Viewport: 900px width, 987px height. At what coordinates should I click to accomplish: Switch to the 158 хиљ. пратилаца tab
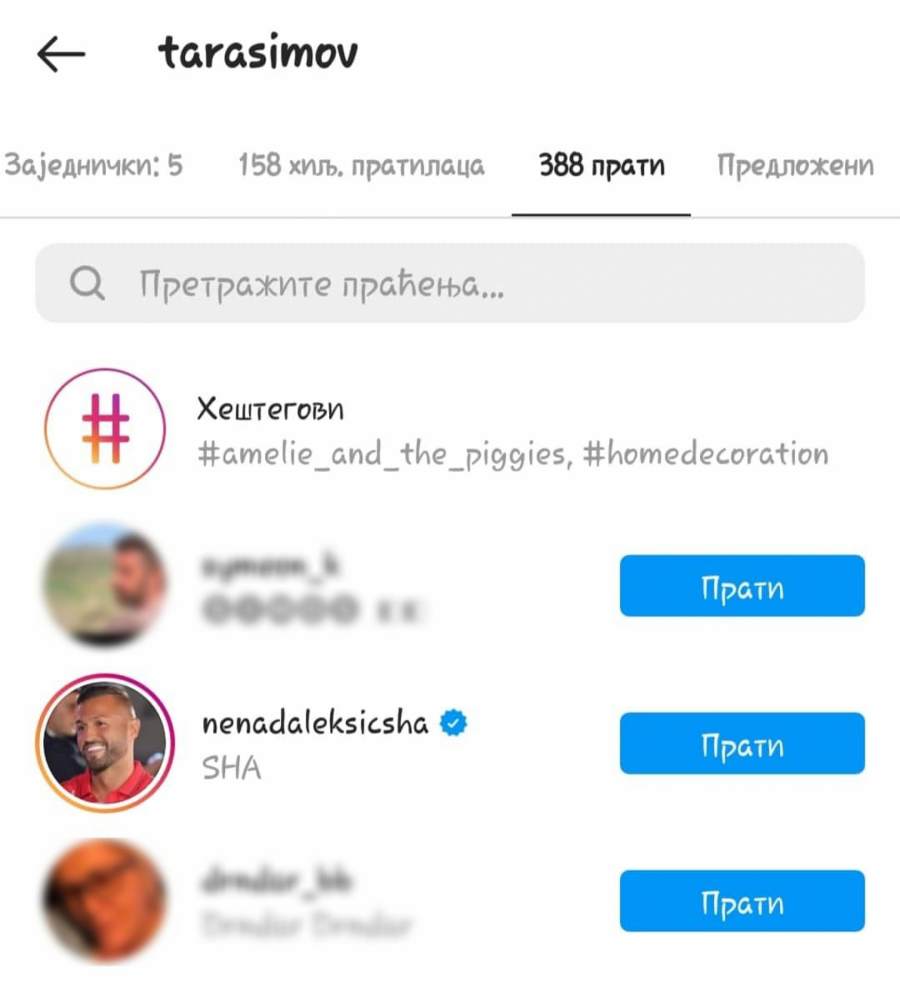(x=361, y=165)
